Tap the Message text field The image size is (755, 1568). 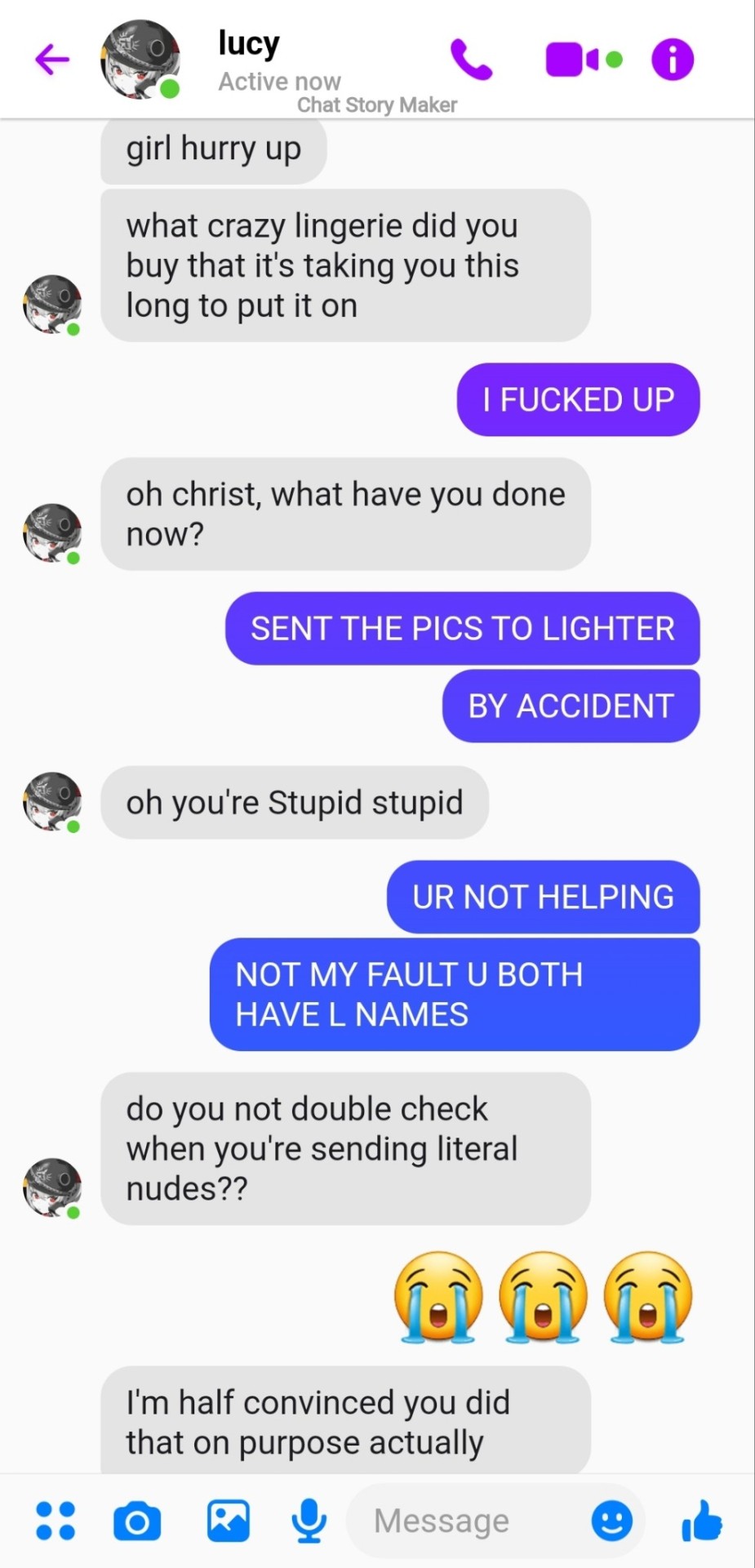(x=457, y=1521)
